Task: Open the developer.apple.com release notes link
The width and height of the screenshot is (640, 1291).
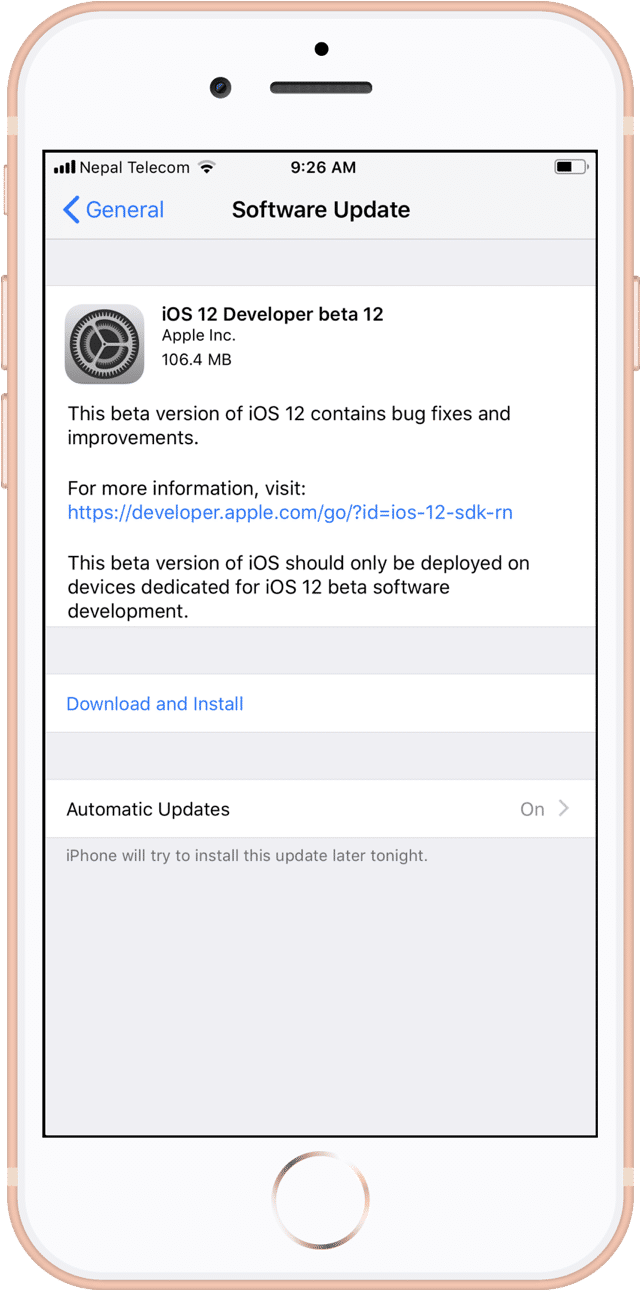Action: coord(290,513)
